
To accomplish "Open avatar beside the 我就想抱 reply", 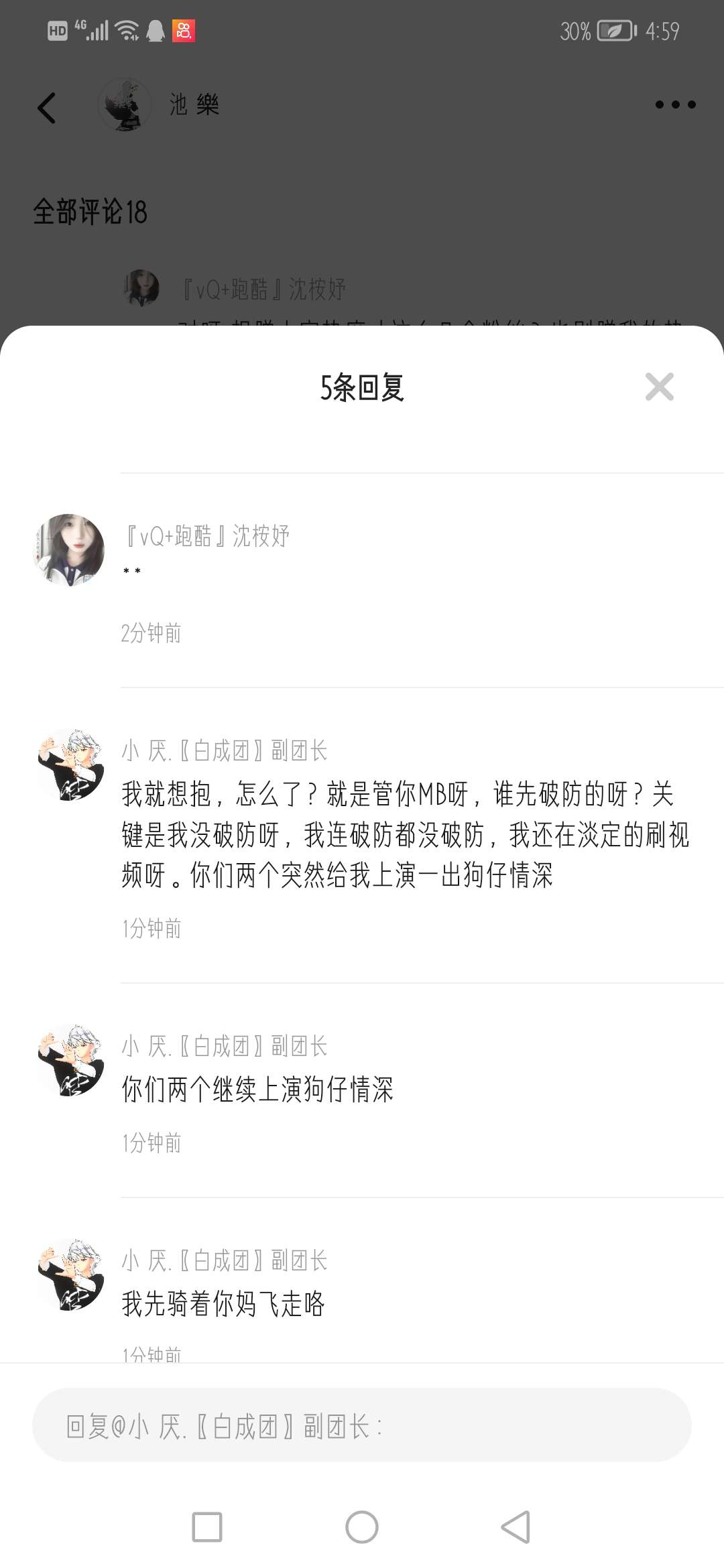I will tap(70, 765).
